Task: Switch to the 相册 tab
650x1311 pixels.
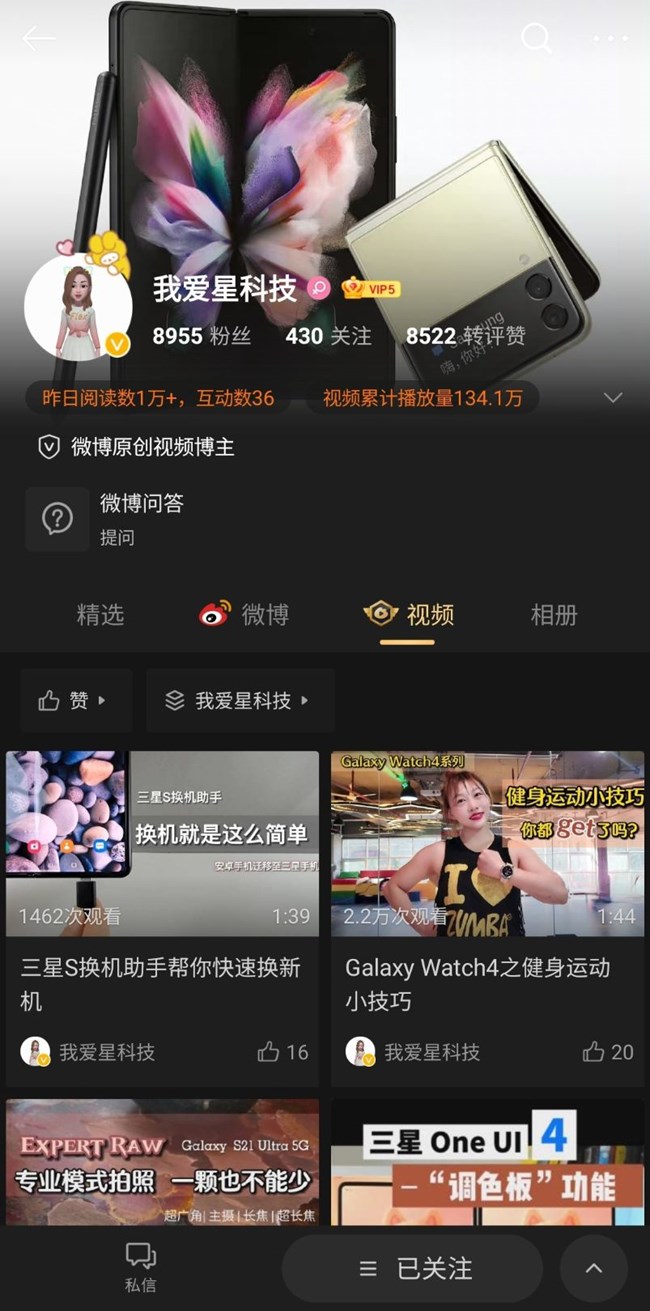Action: coord(554,614)
